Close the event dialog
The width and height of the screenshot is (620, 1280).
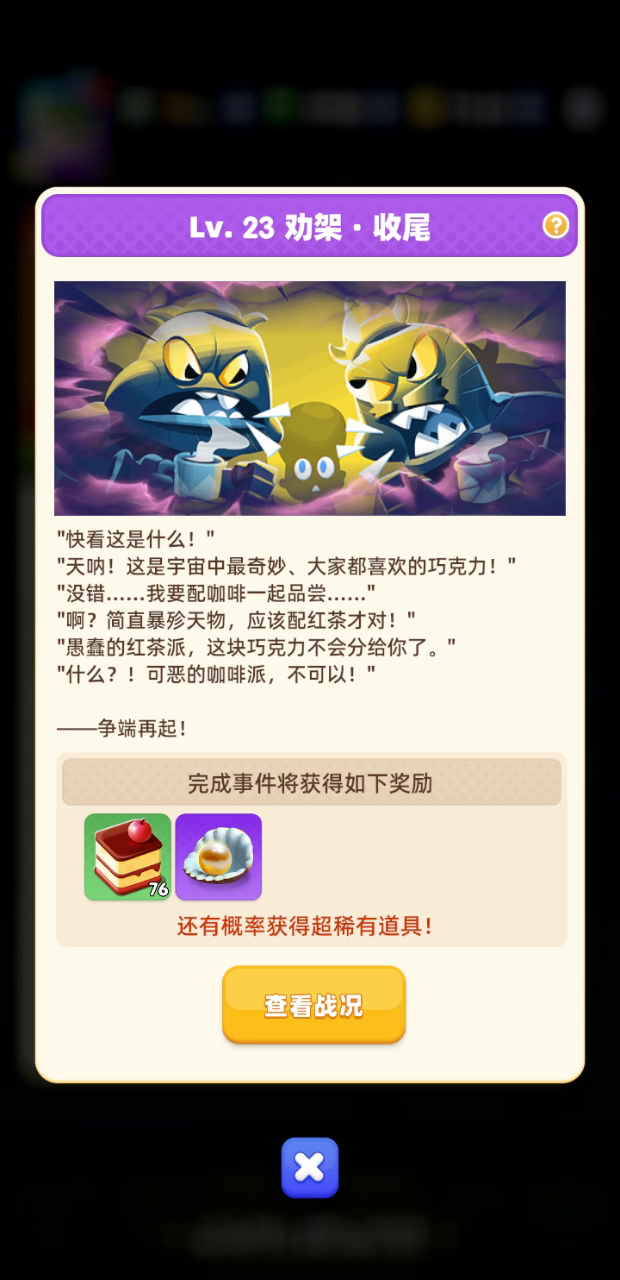[x=310, y=1167]
